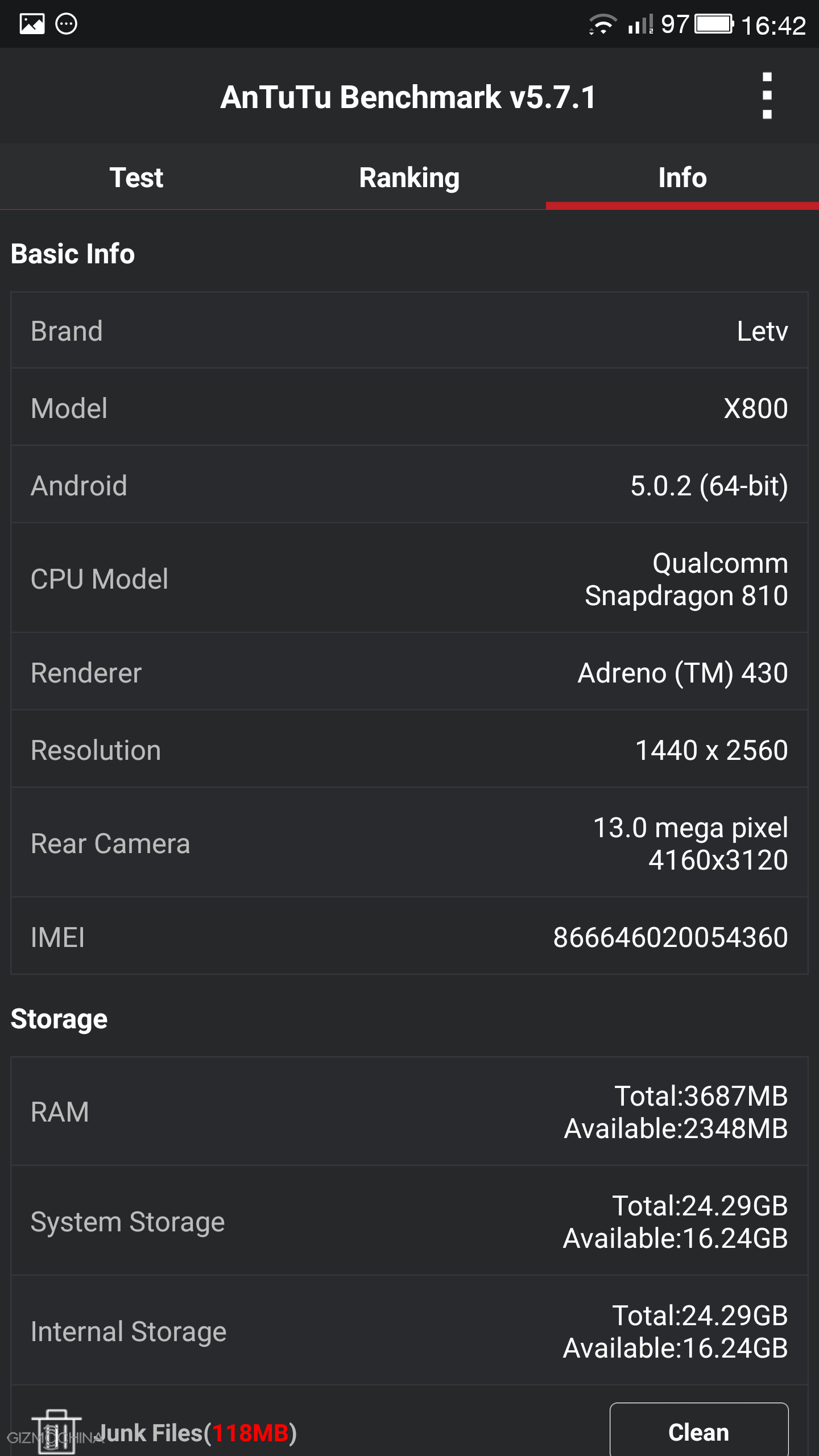Open the three-dot overflow menu

767,96
